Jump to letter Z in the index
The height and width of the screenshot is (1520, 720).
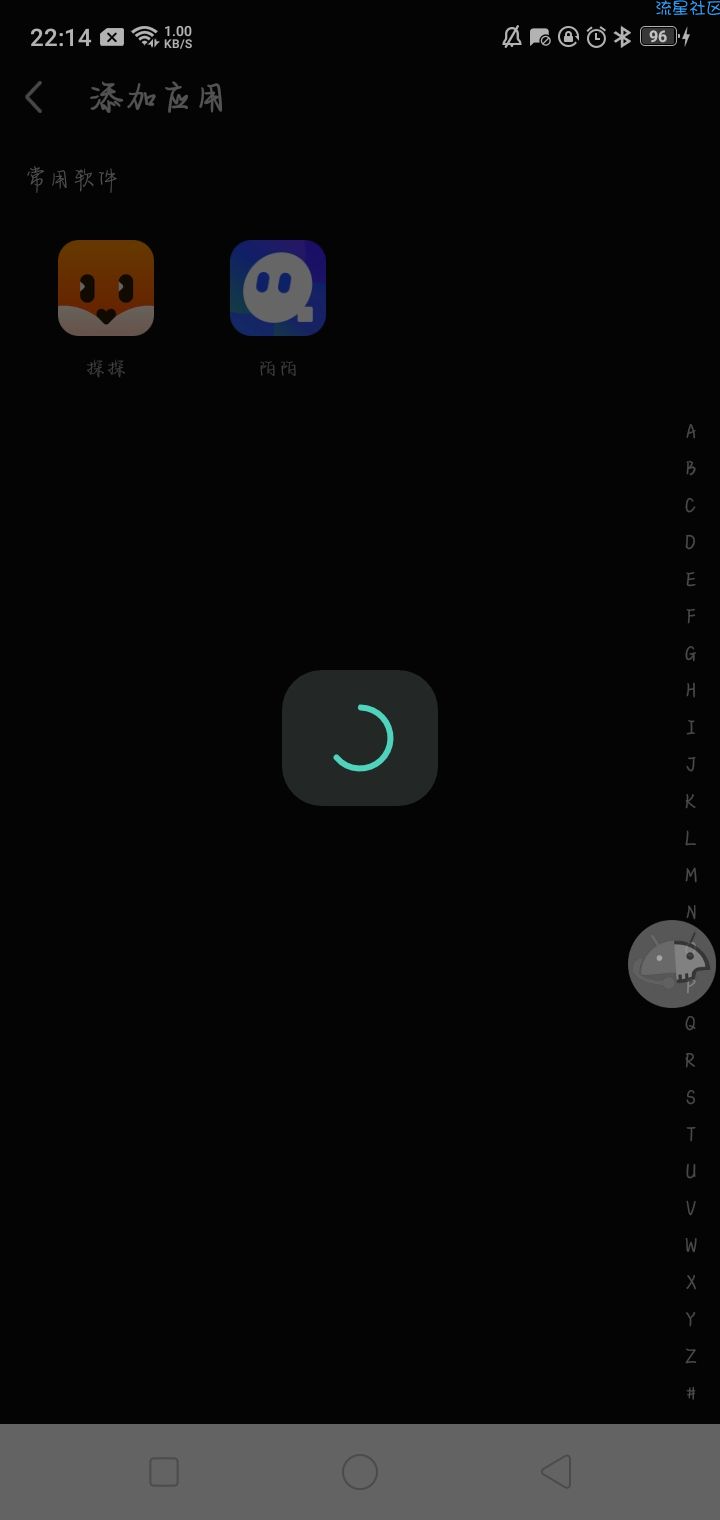[x=690, y=1356]
